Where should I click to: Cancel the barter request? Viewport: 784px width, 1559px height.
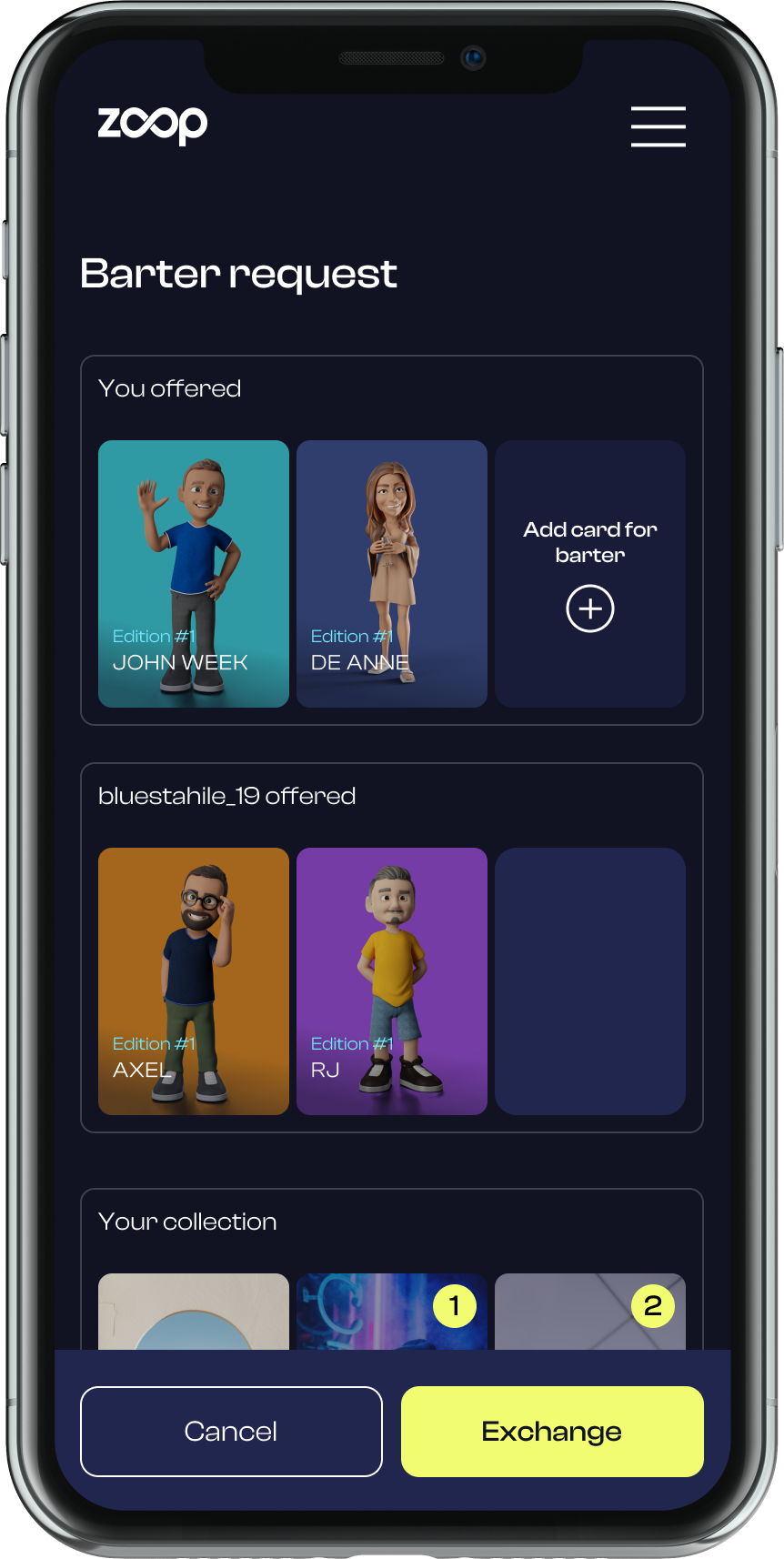[231, 1431]
